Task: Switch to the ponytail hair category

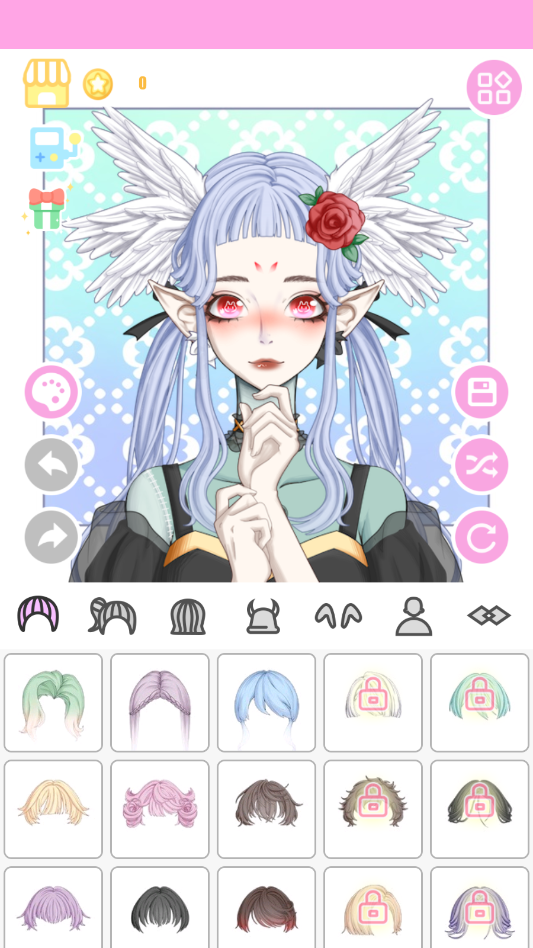Action: [112, 616]
